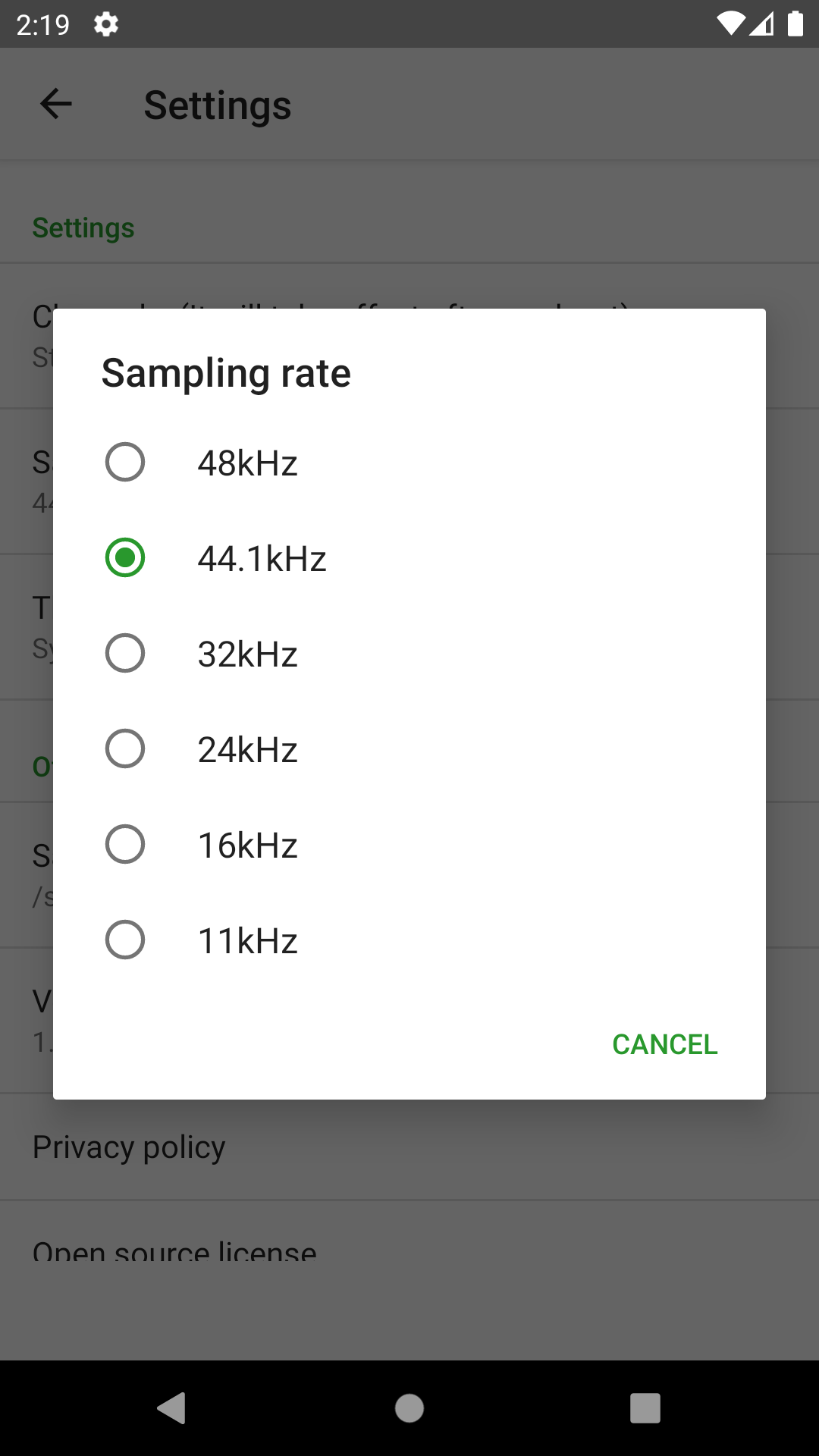Tap the gear icon in the status bar
The width and height of the screenshot is (819, 1456).
pyautogui.click(x=105, y=24)
